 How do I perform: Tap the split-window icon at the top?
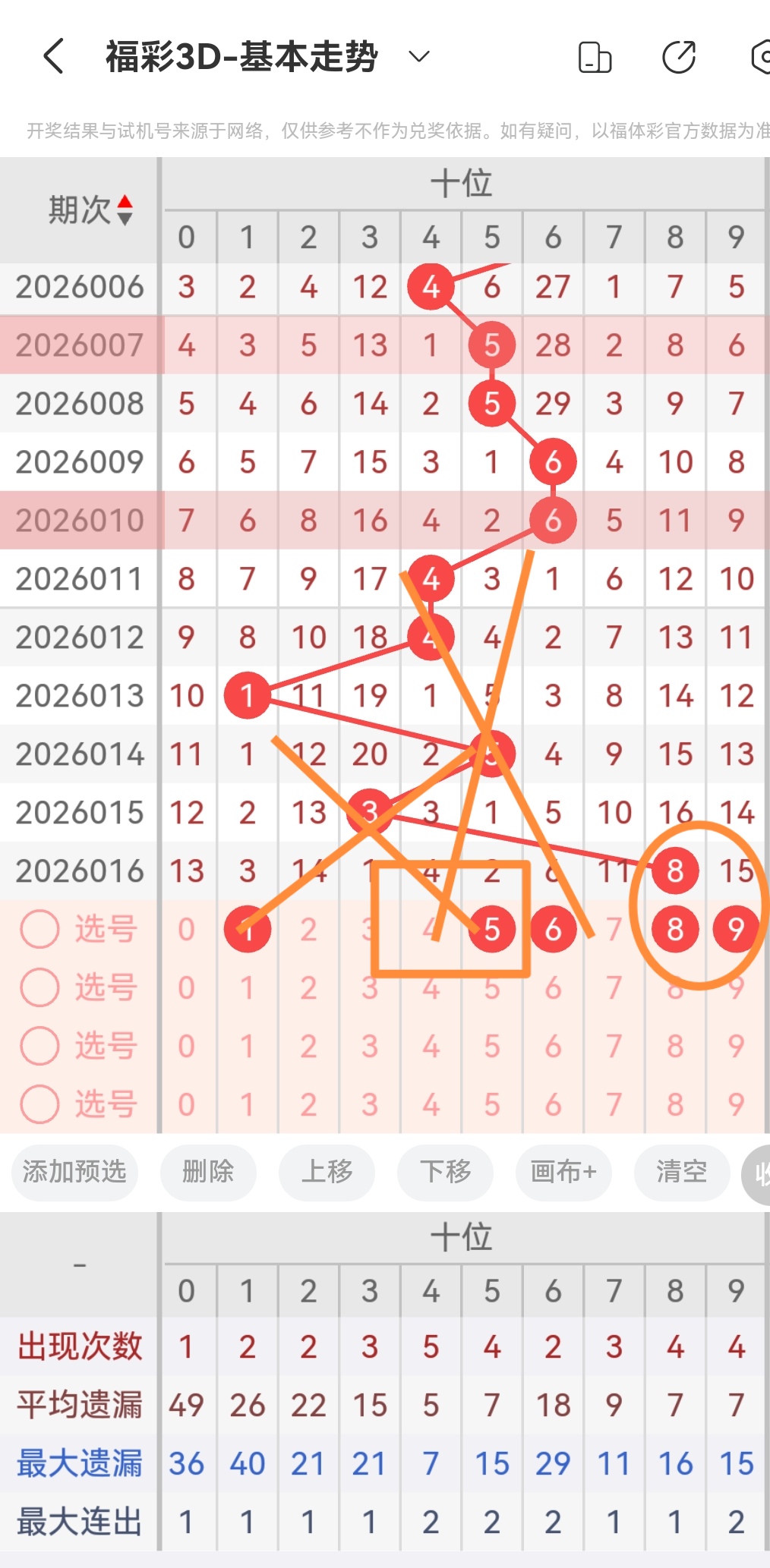[x=595, y=55]
